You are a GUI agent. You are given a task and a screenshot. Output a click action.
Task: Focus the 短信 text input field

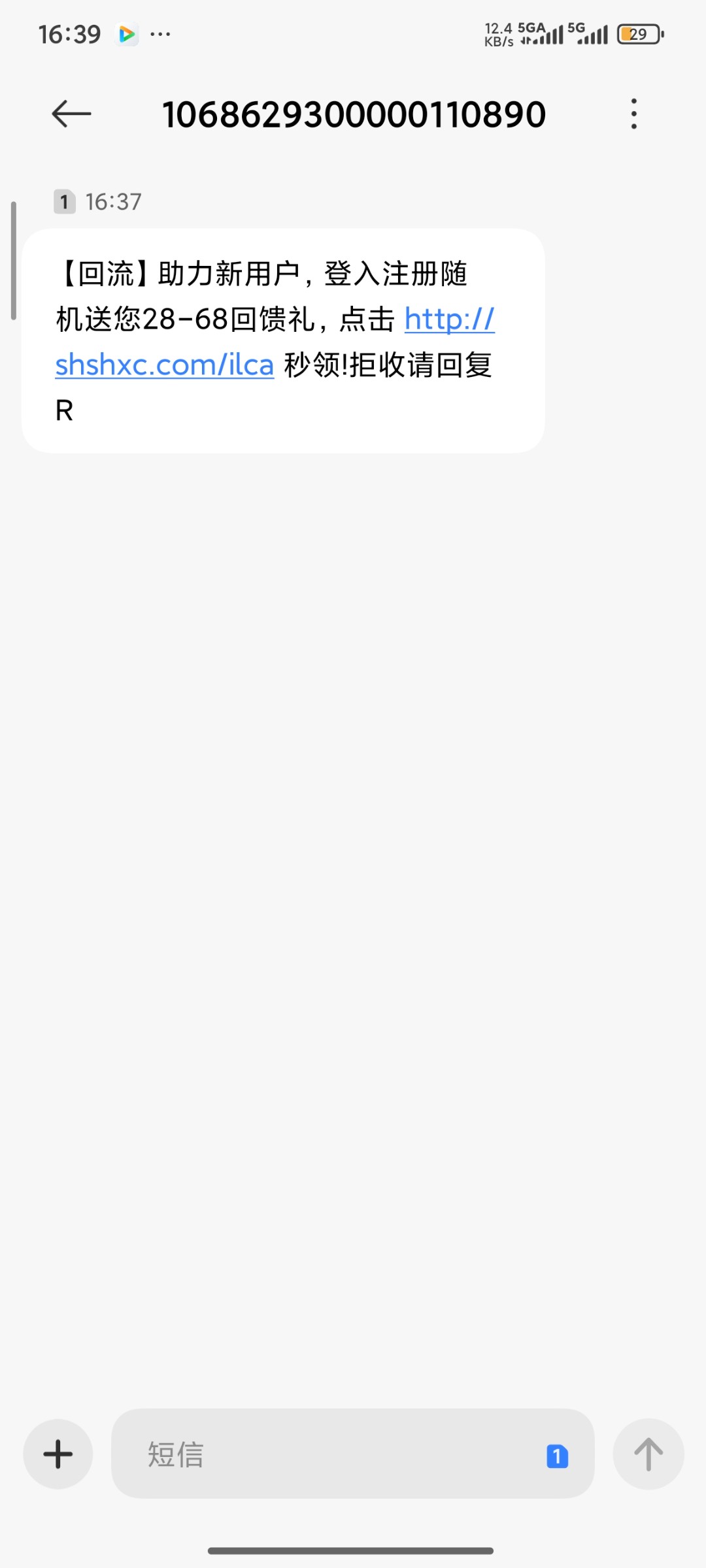pyautogui.click(x=327, y=1454)
